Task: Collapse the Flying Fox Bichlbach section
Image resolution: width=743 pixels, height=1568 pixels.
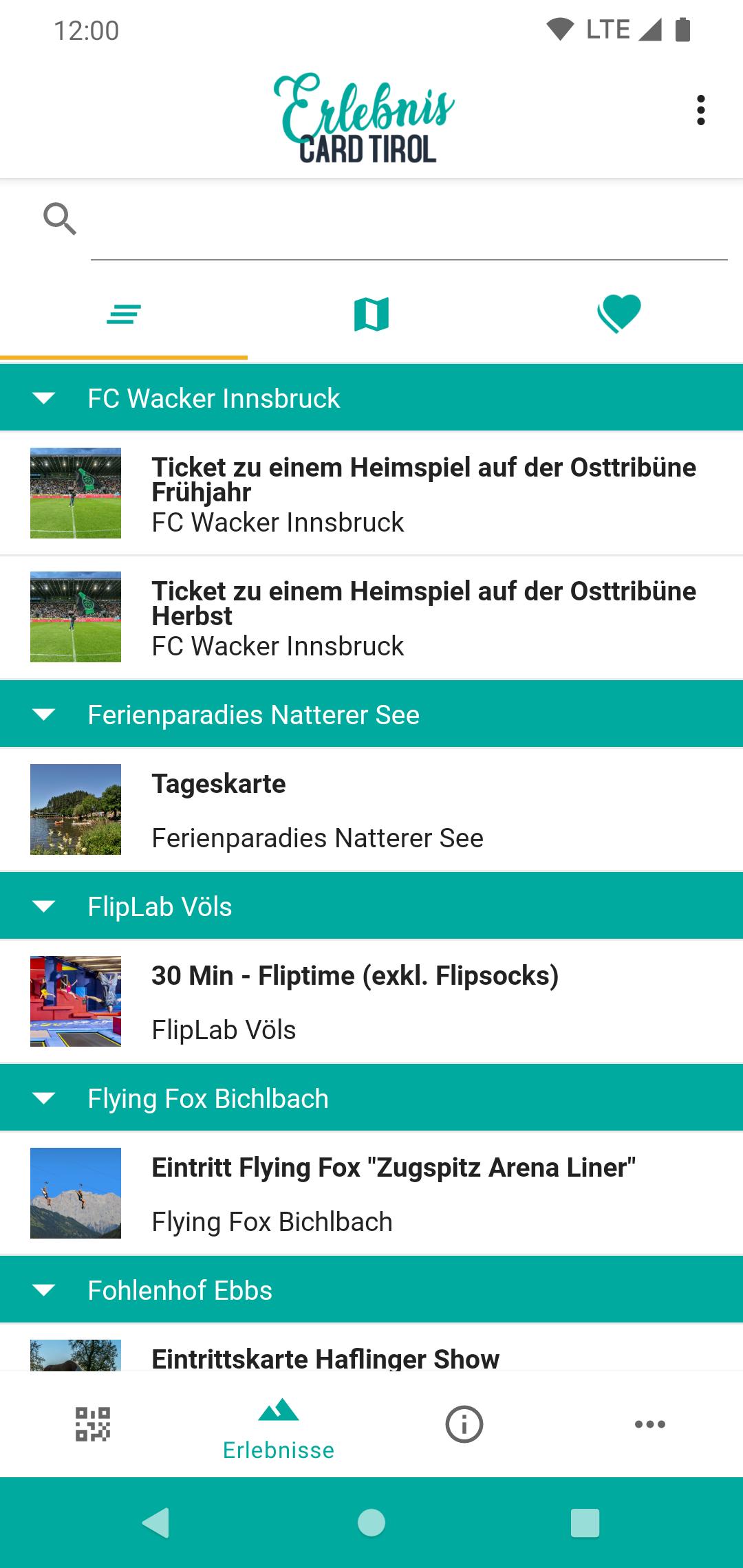Action: (x=371, y=1098)
